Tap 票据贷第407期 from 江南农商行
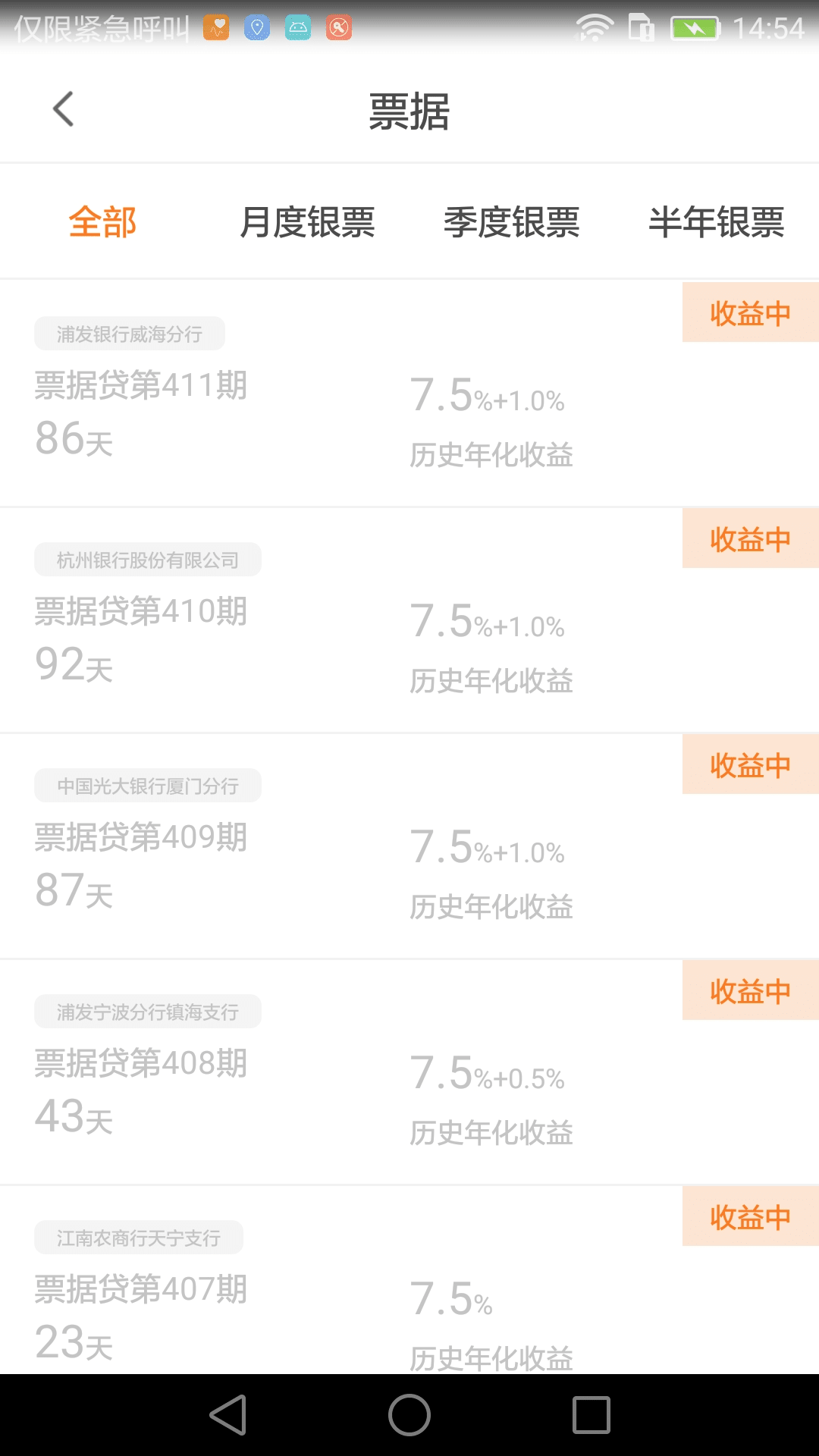Image resolution: width=819 pixels, height=1456 pixels. click(409, 1280)
